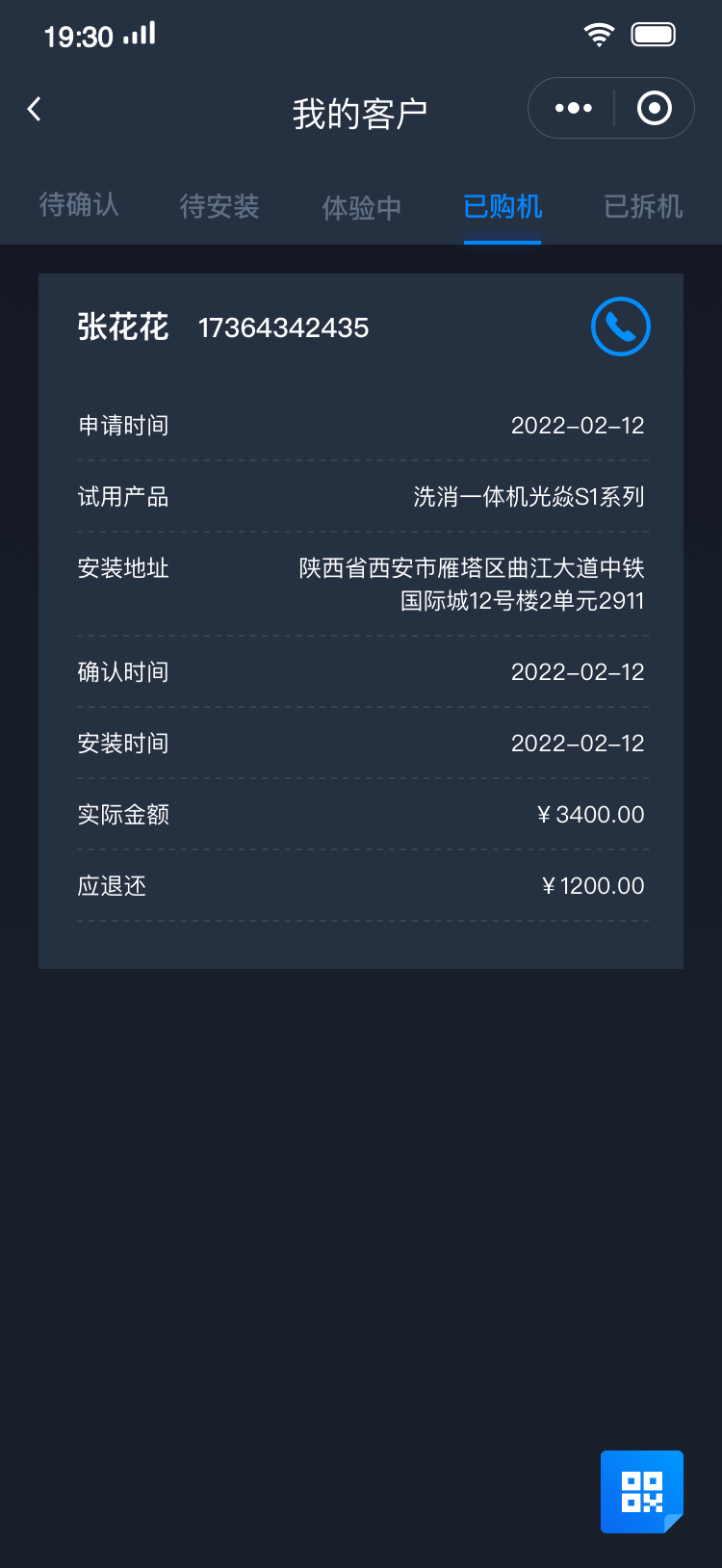Open the mini program more options menu
Viewport: 722px width, 1568px height.
[574, 108]
